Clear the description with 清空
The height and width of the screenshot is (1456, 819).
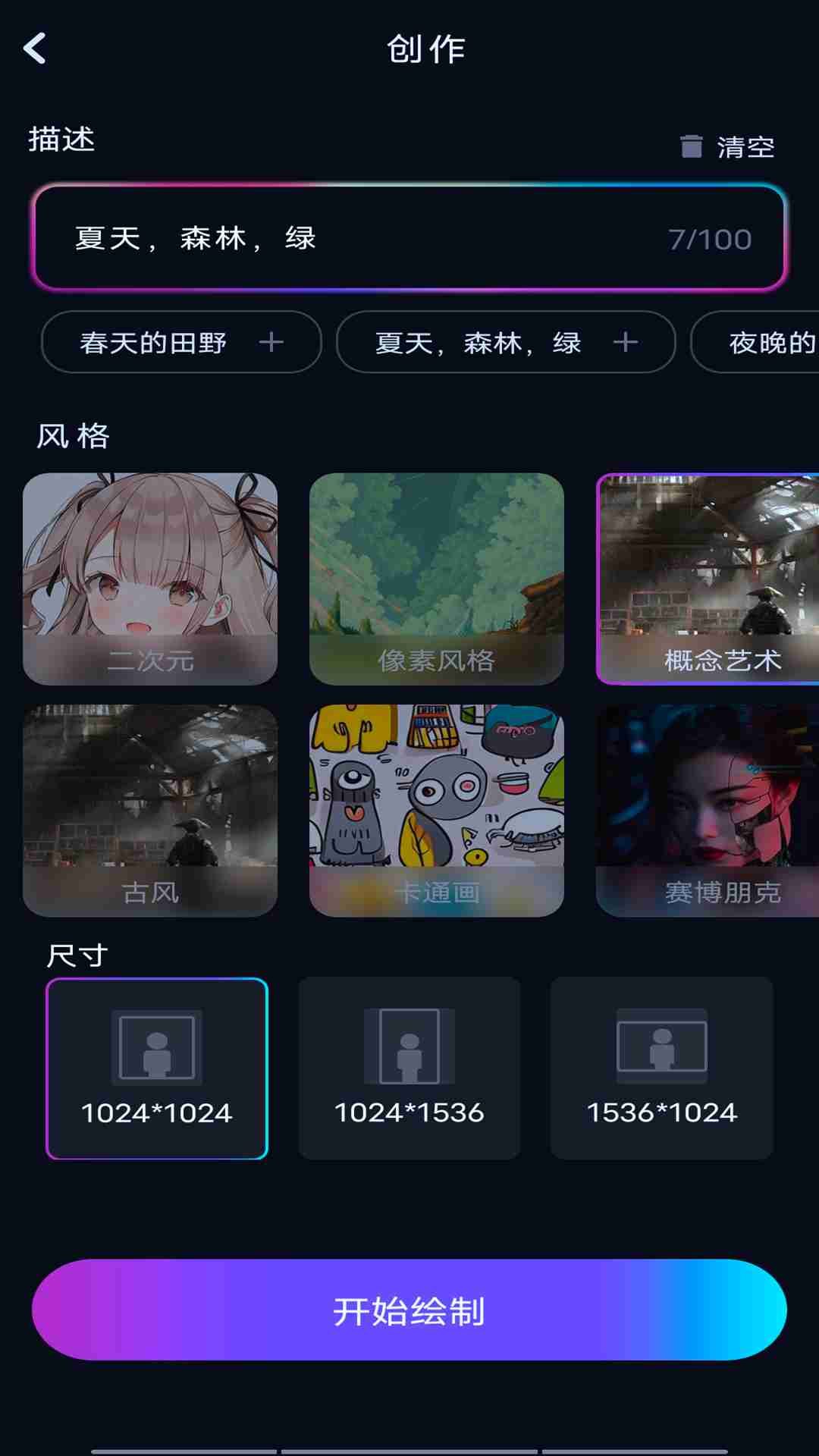pyautogui.click(x=728, y=146)
